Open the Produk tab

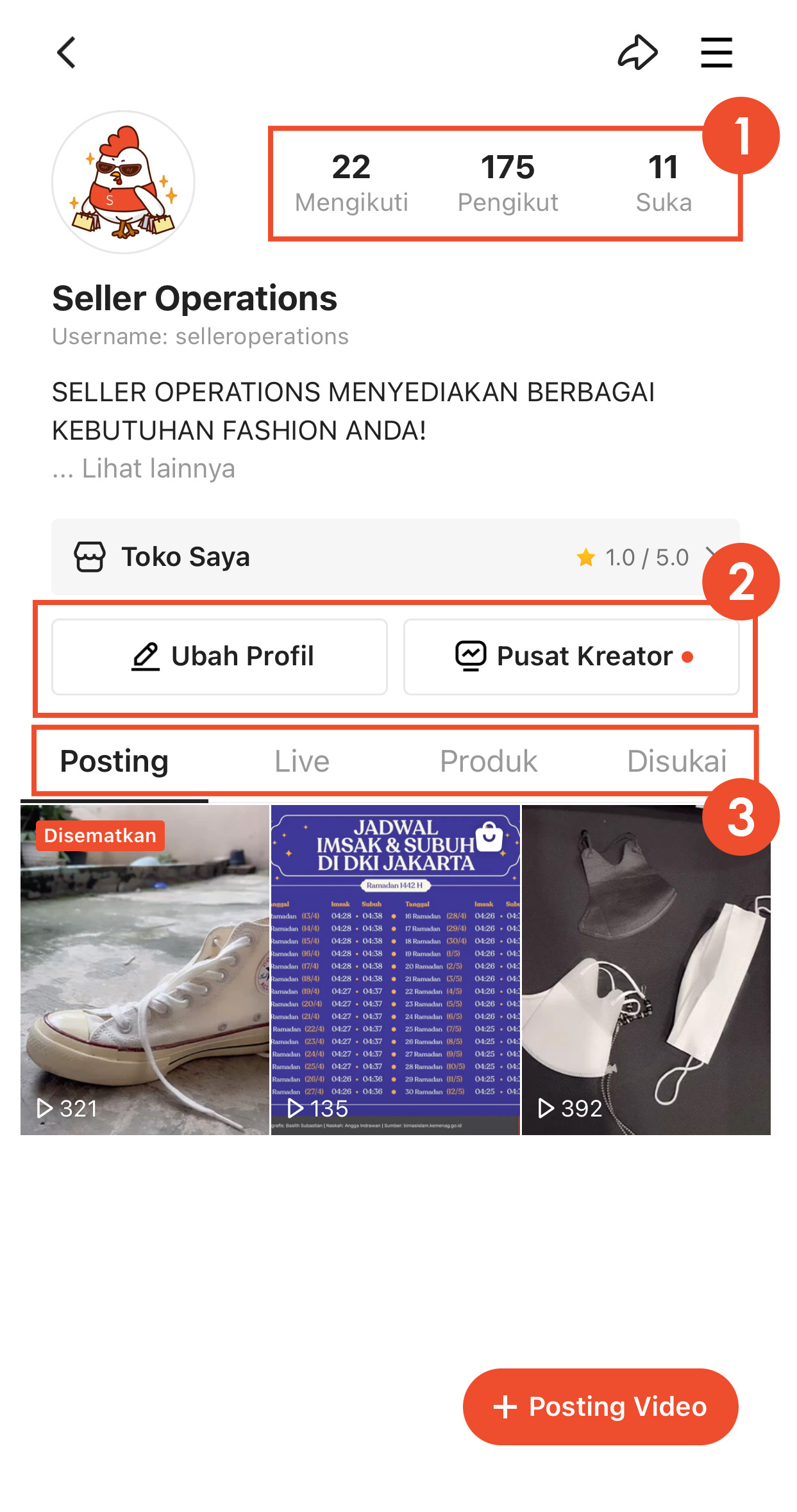pyautogui.click(x=488, y=761)
